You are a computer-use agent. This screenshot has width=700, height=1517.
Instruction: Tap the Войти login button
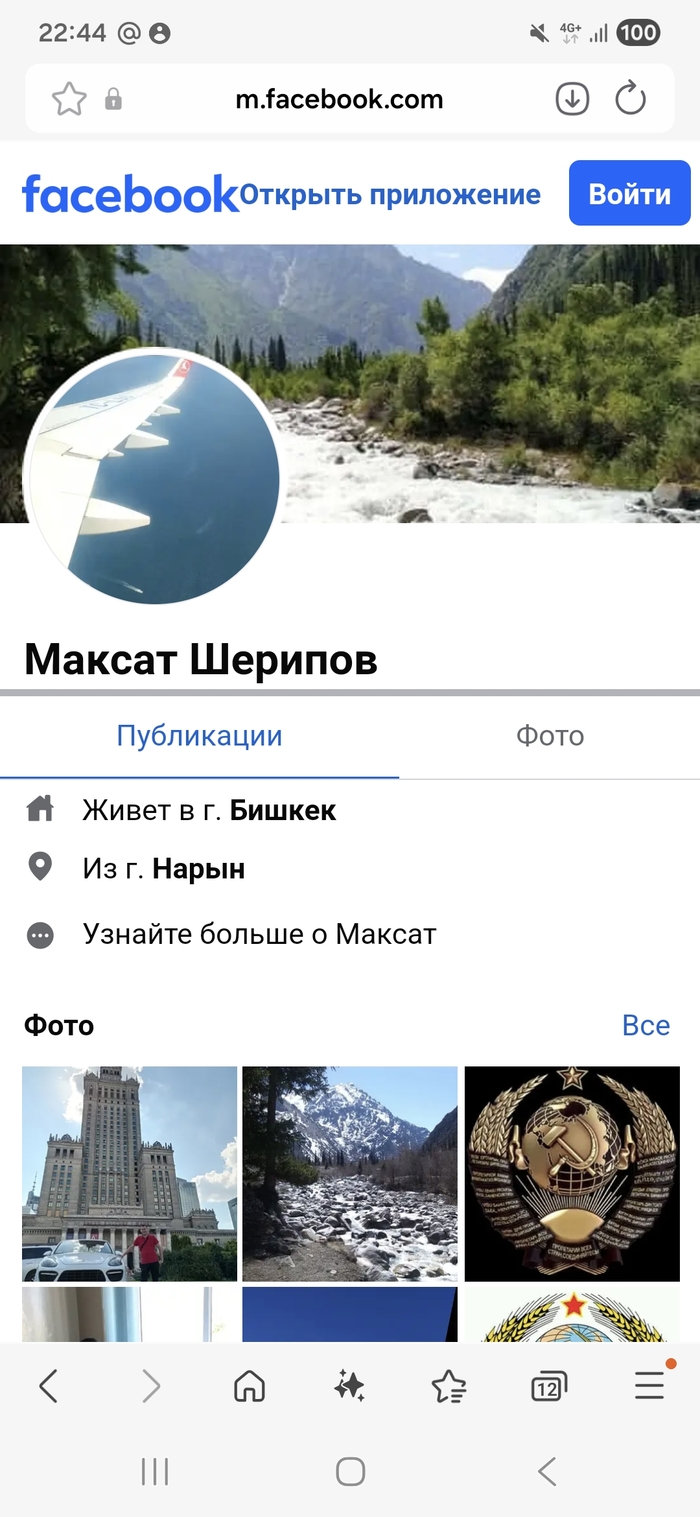point(629,193)
